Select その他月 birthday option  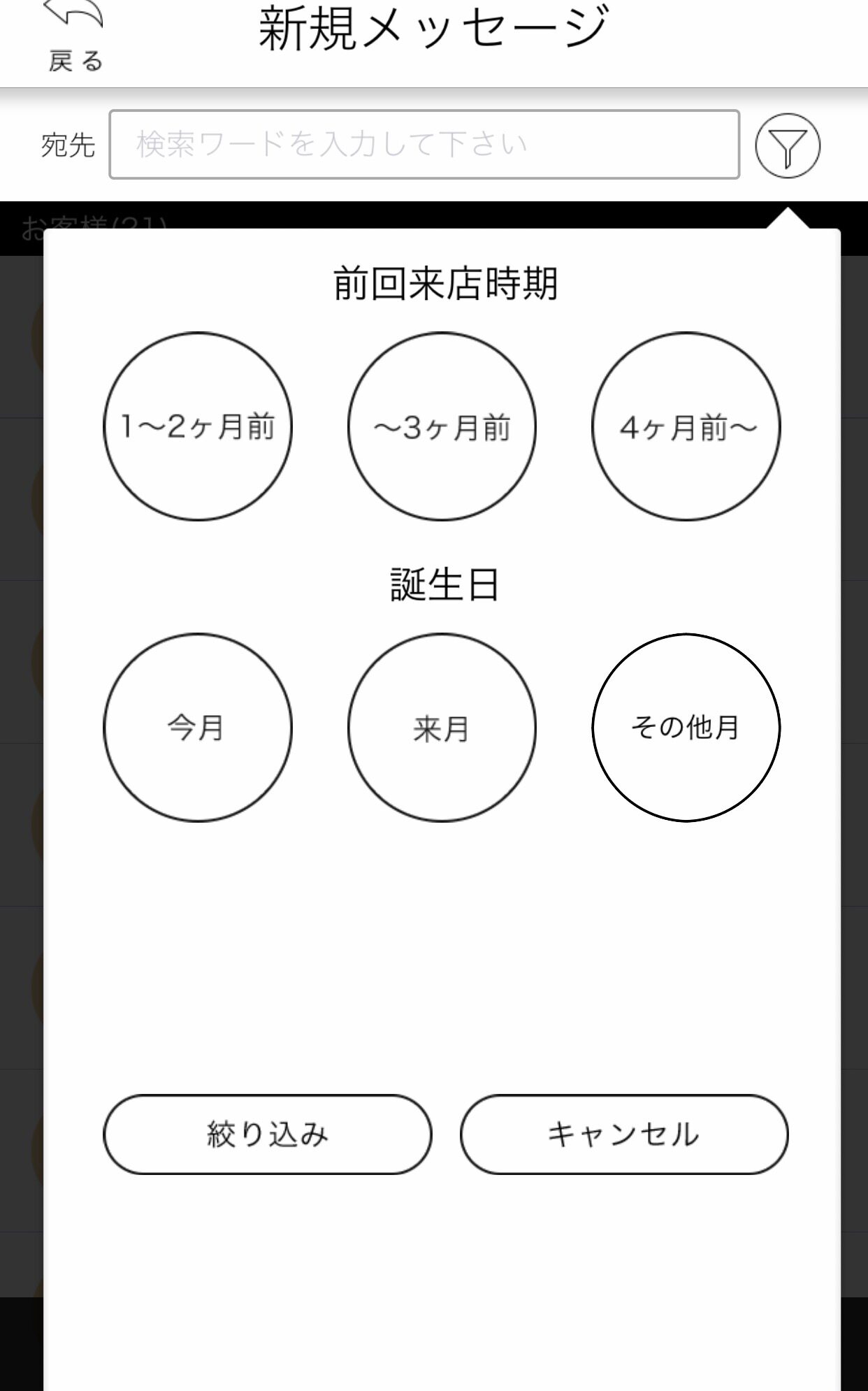tap(686, 728)
